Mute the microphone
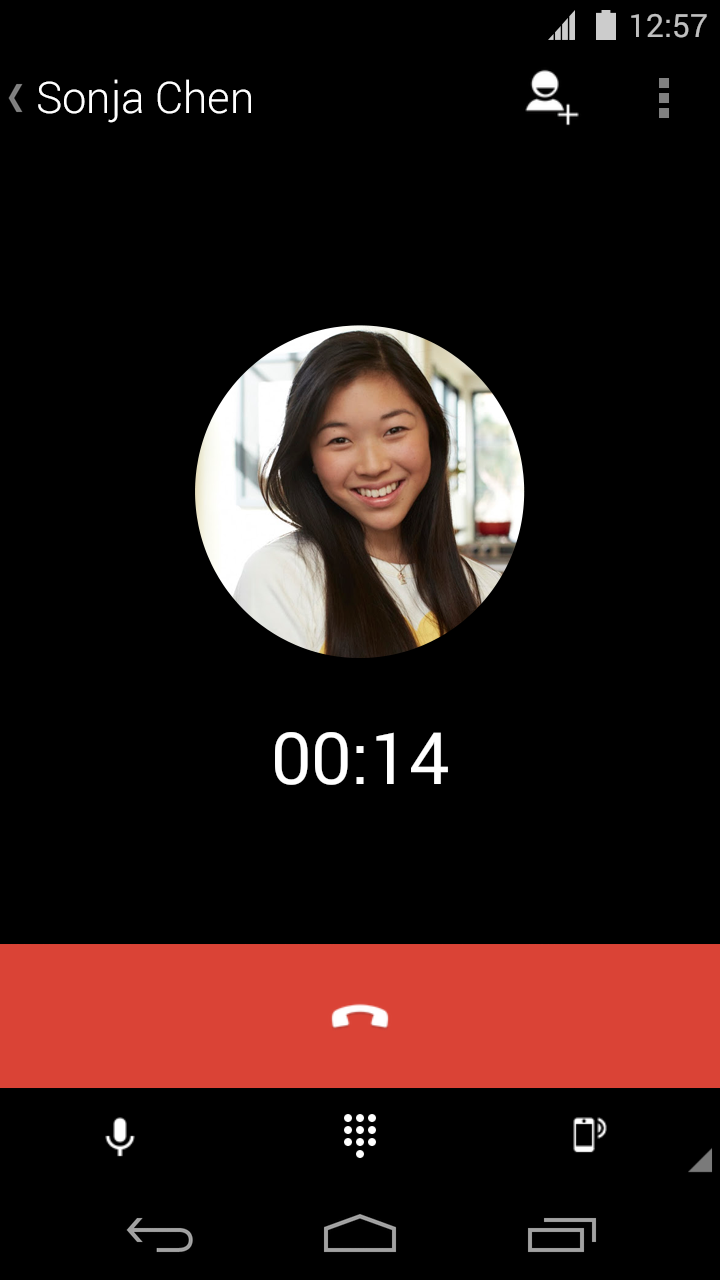720x1280 pixels. click(x=120, y=1136)
